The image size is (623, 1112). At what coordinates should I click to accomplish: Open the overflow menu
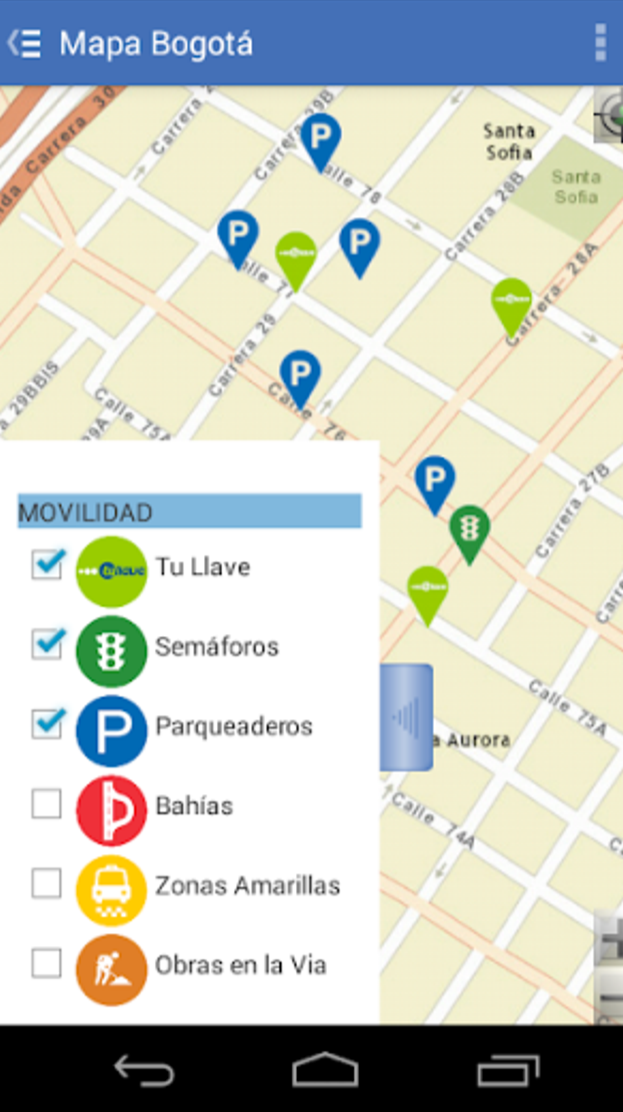click(x=600, y=43)
